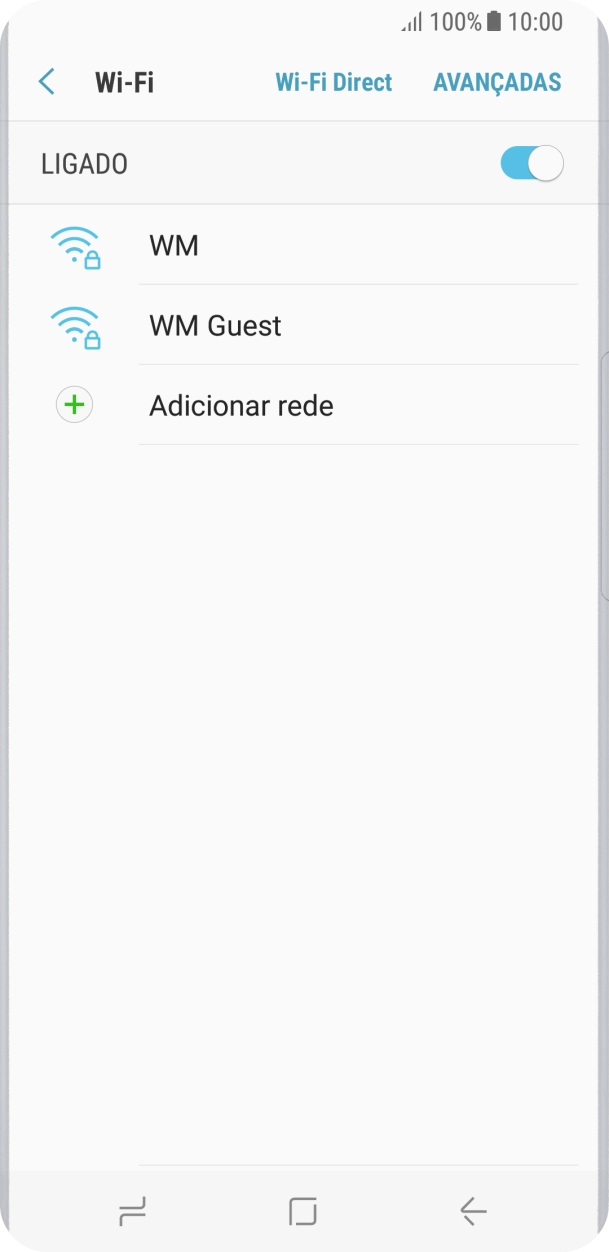Open AVANÇADAS settings
Viewport: 609px width, 1252px height.
coord(497,82)
